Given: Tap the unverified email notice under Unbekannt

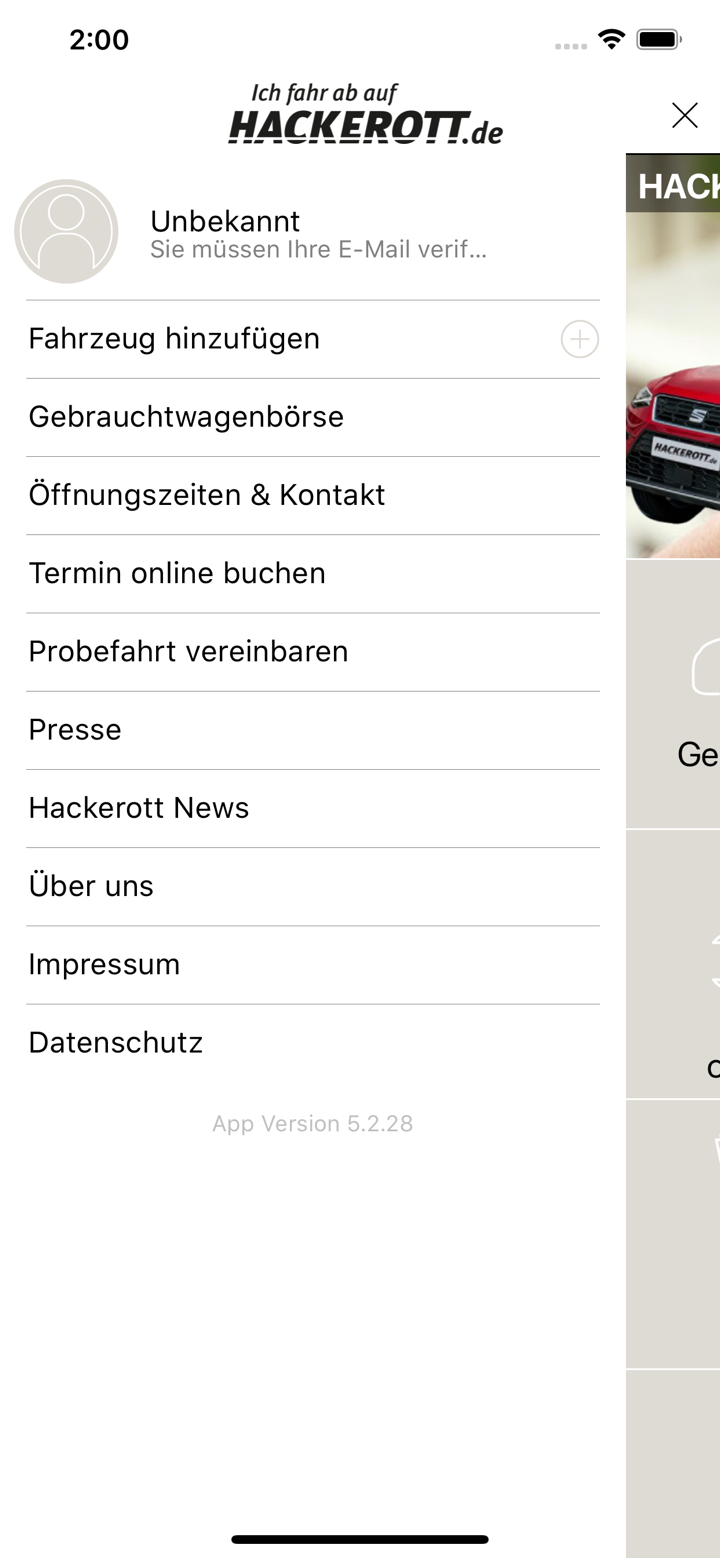Looking at the screenshot, I should coord(319,249).
